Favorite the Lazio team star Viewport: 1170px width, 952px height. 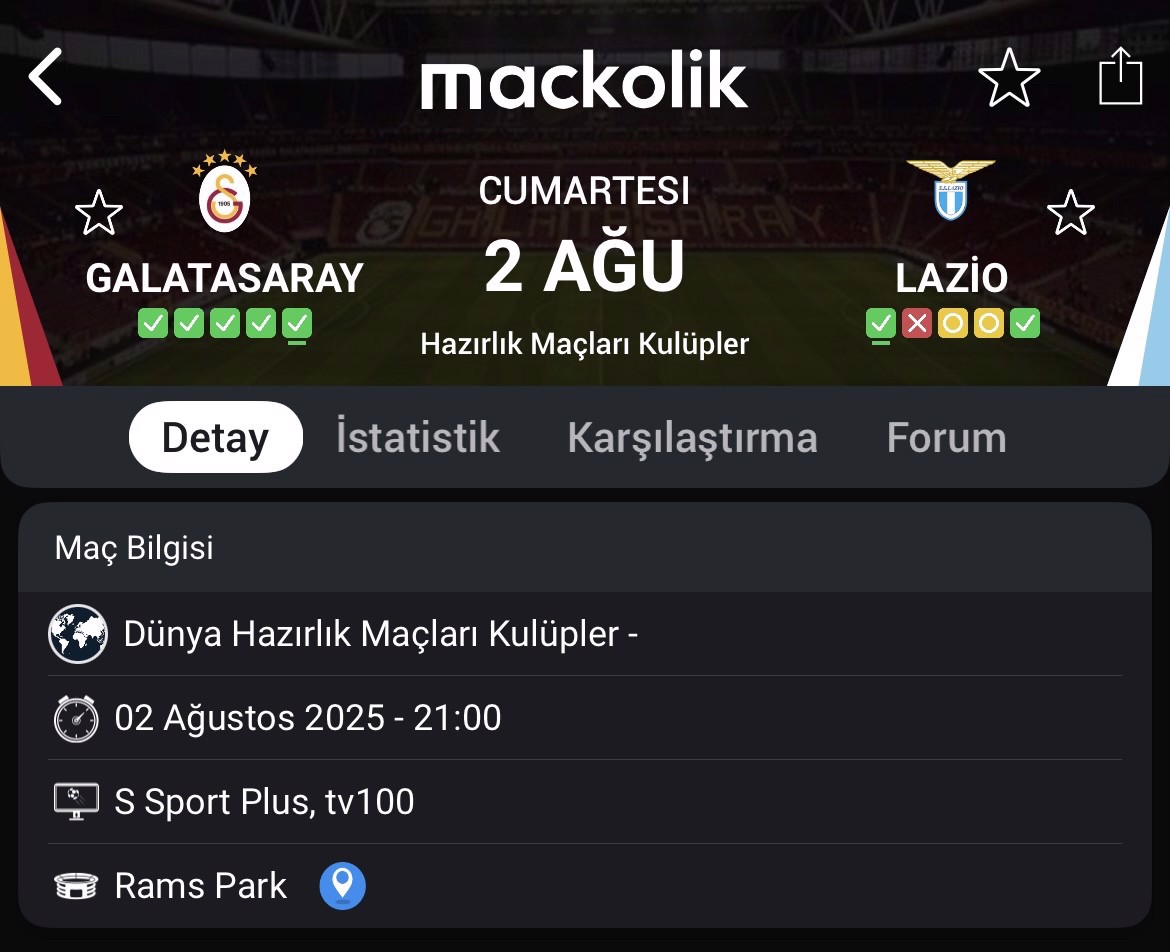click(1070, 213)
